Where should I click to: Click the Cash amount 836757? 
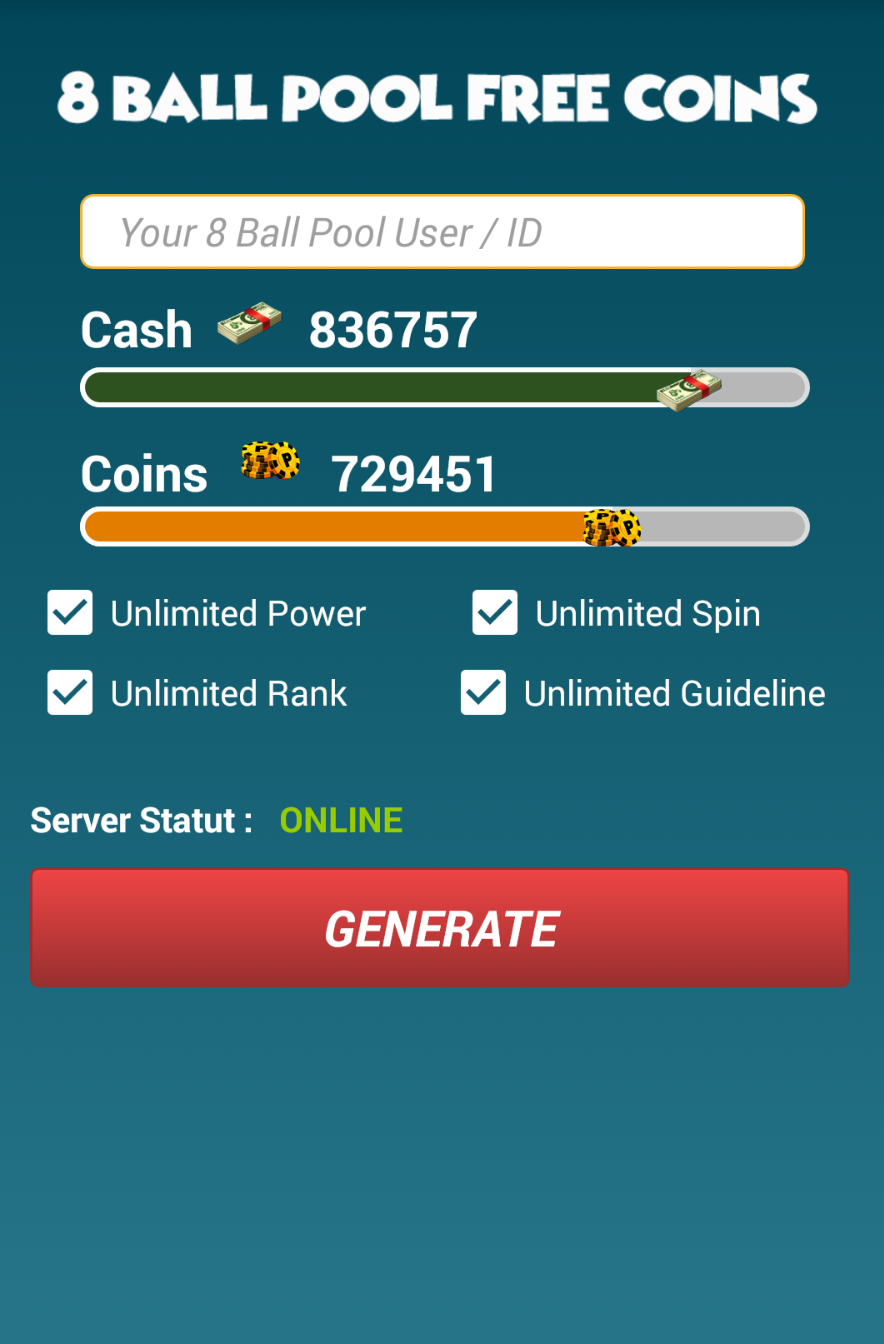pos(393,328)
